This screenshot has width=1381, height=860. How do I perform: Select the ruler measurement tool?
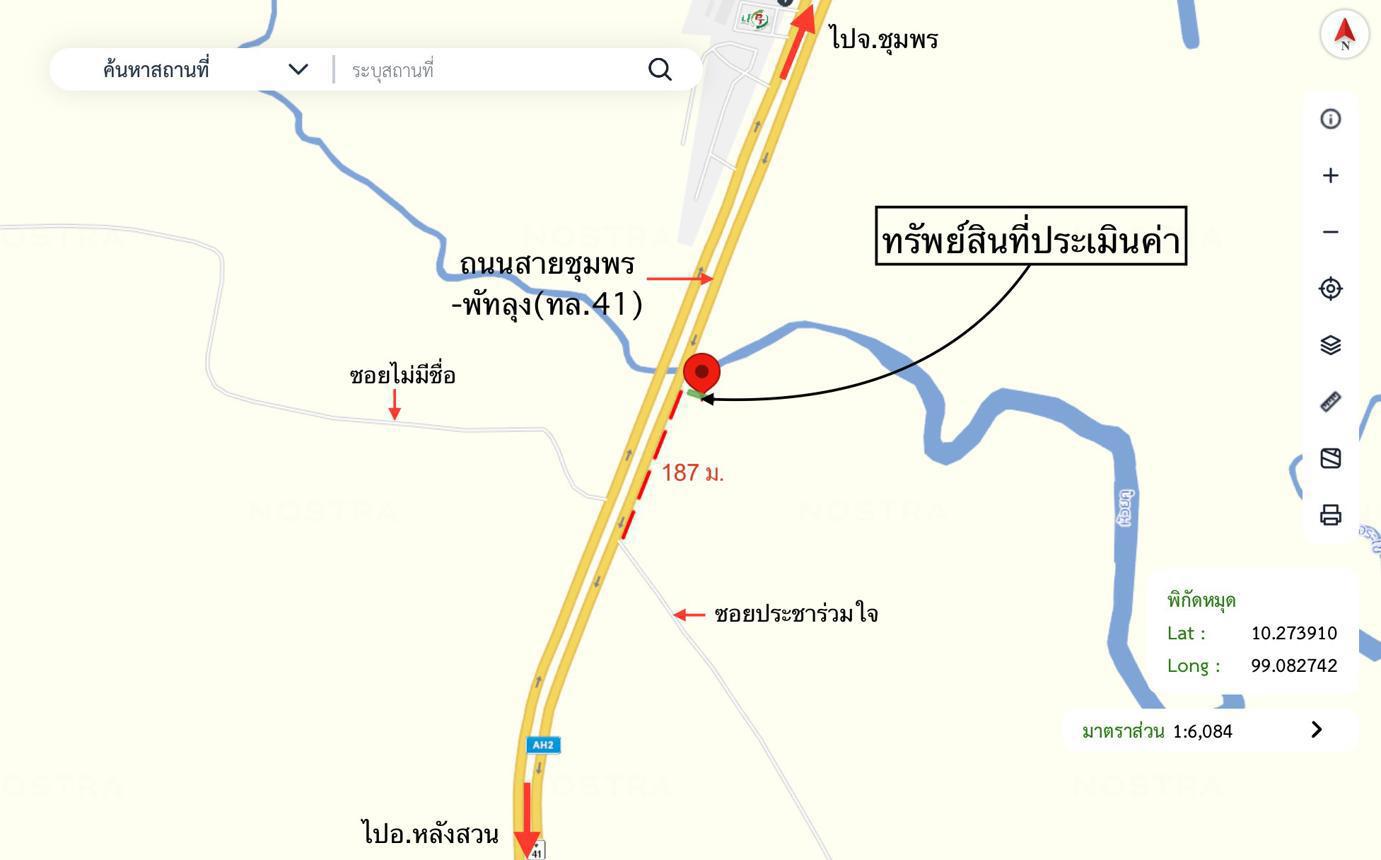pos(1330,402)
